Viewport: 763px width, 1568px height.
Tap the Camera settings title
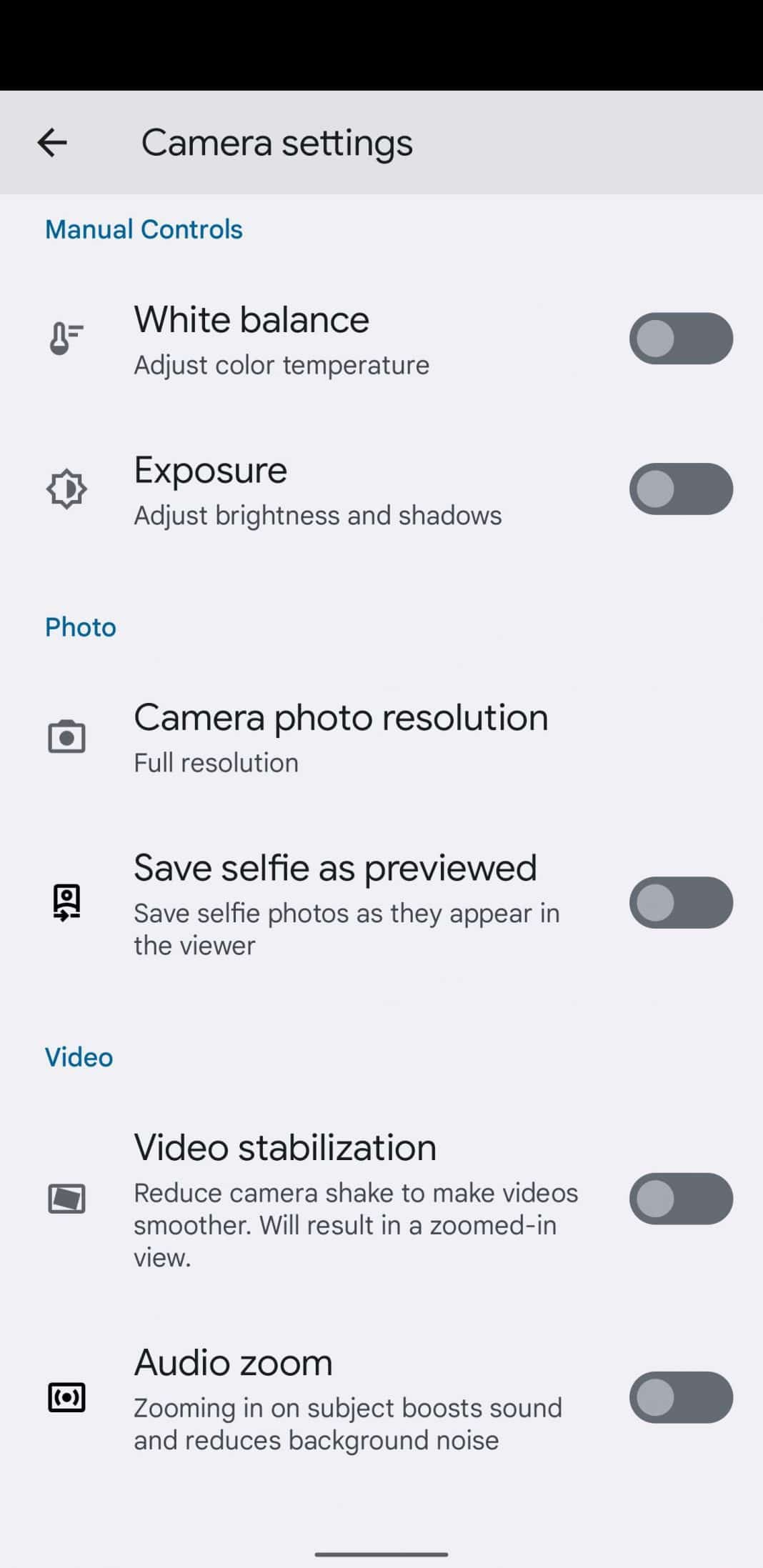(x=277, y=141)
